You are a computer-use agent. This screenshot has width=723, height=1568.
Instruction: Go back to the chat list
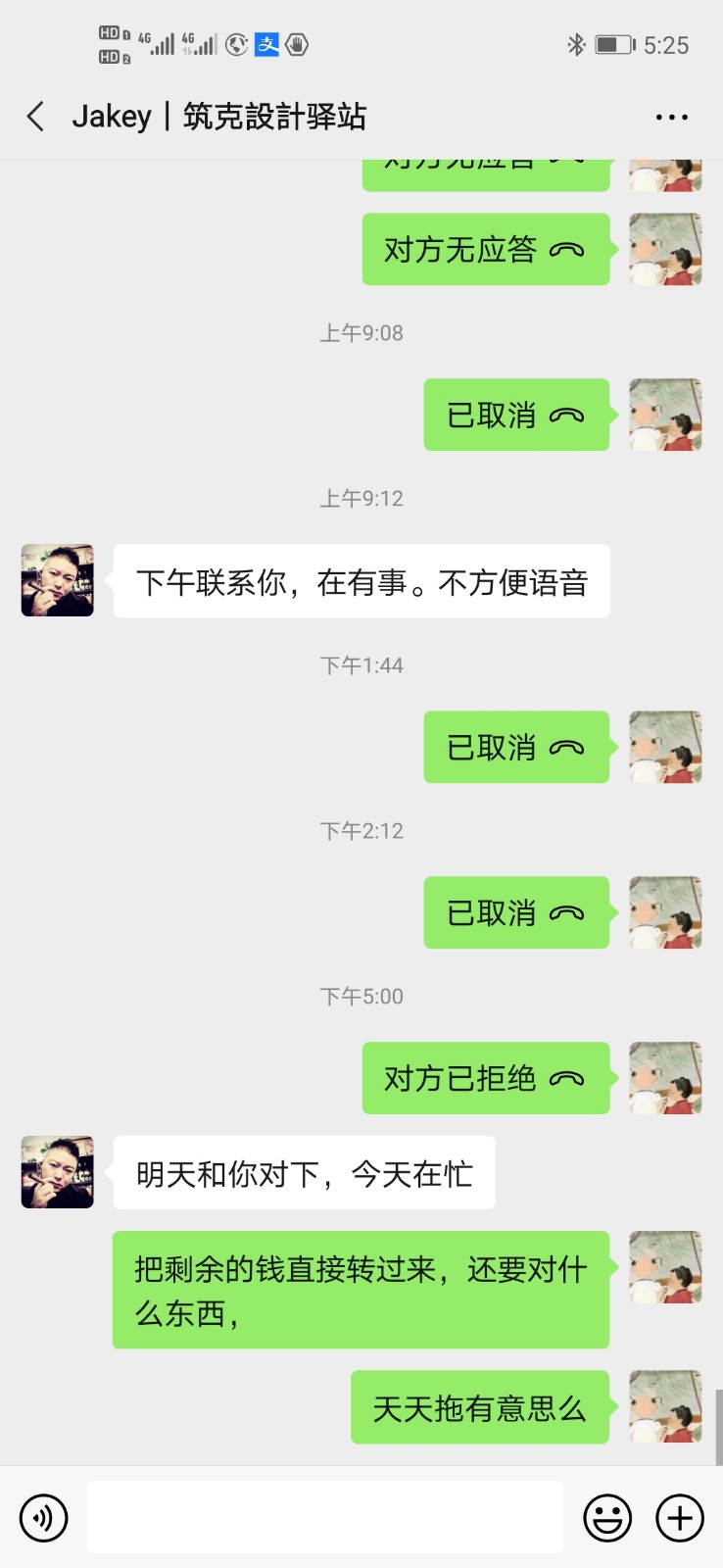pos(36,117)
